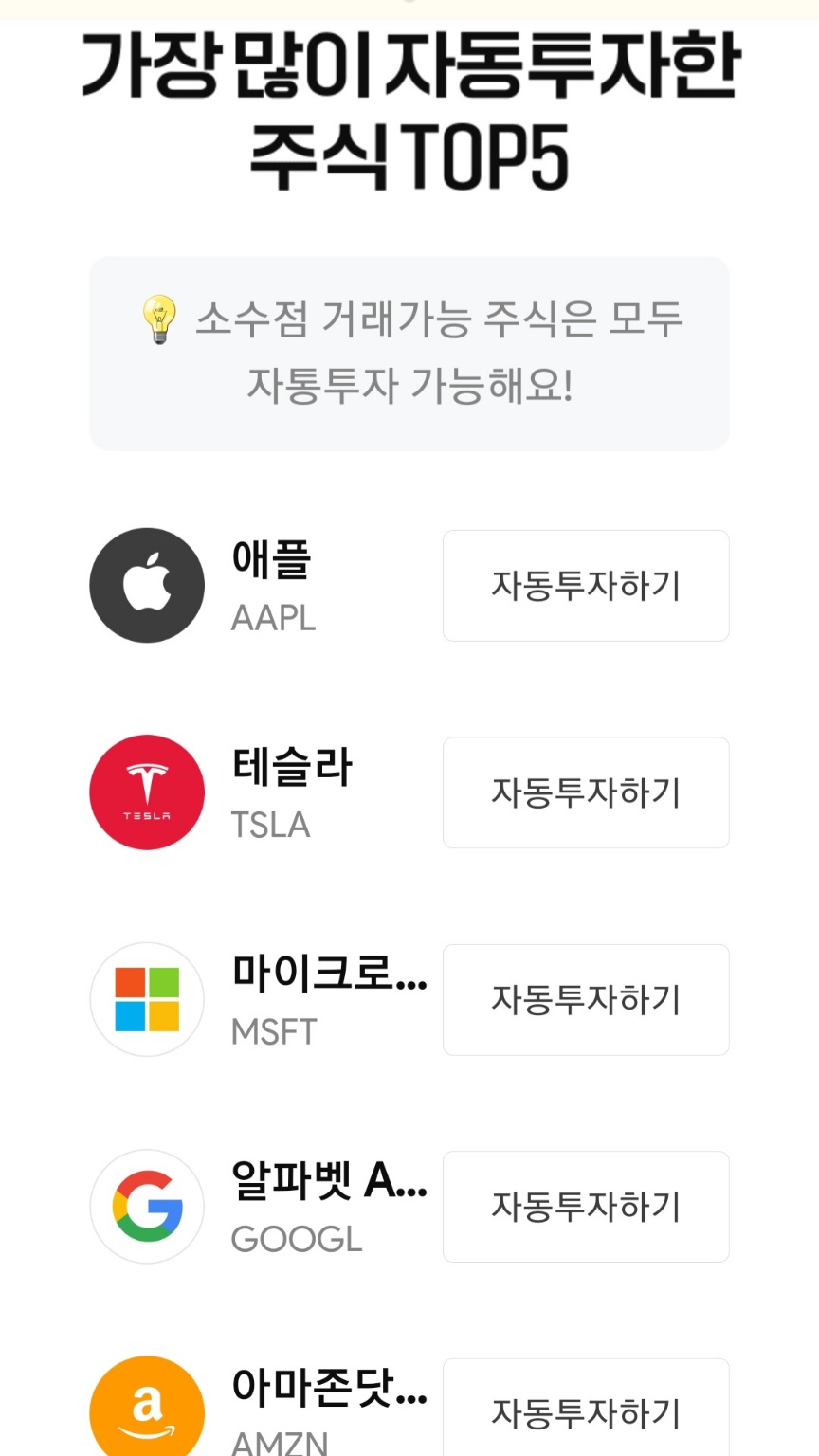Tap 자동투자하기 for 알파벳 GOOGL
Screen dimensions: 819x1456
point(586,1207)
